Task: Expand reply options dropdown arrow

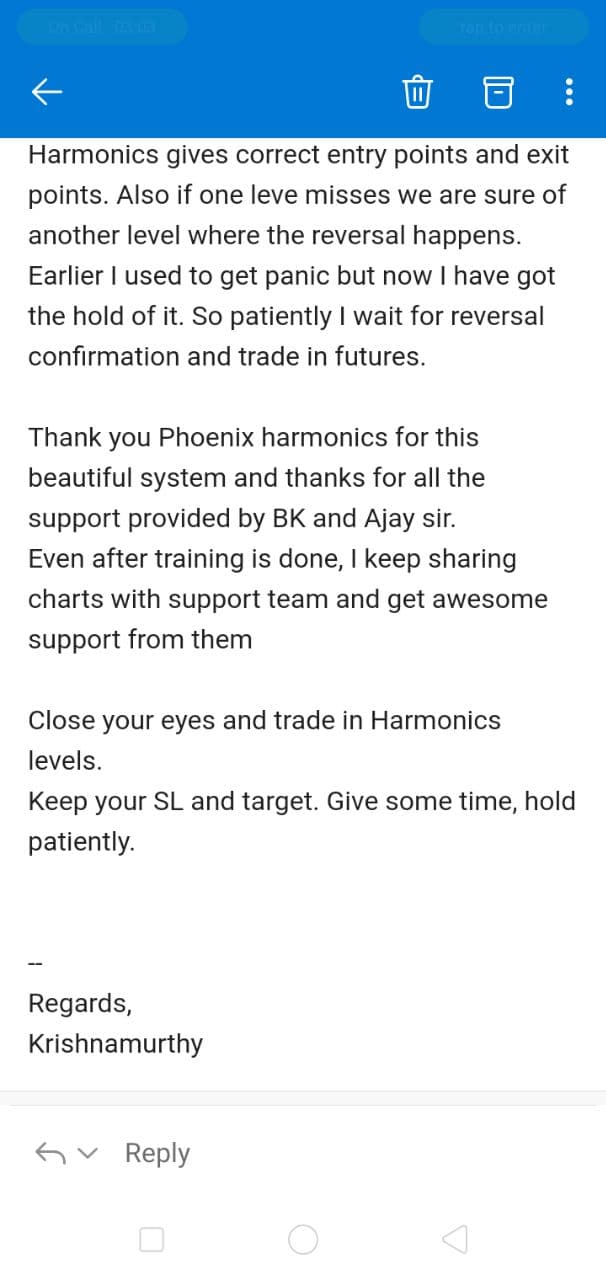Action: coord(89,1154)
